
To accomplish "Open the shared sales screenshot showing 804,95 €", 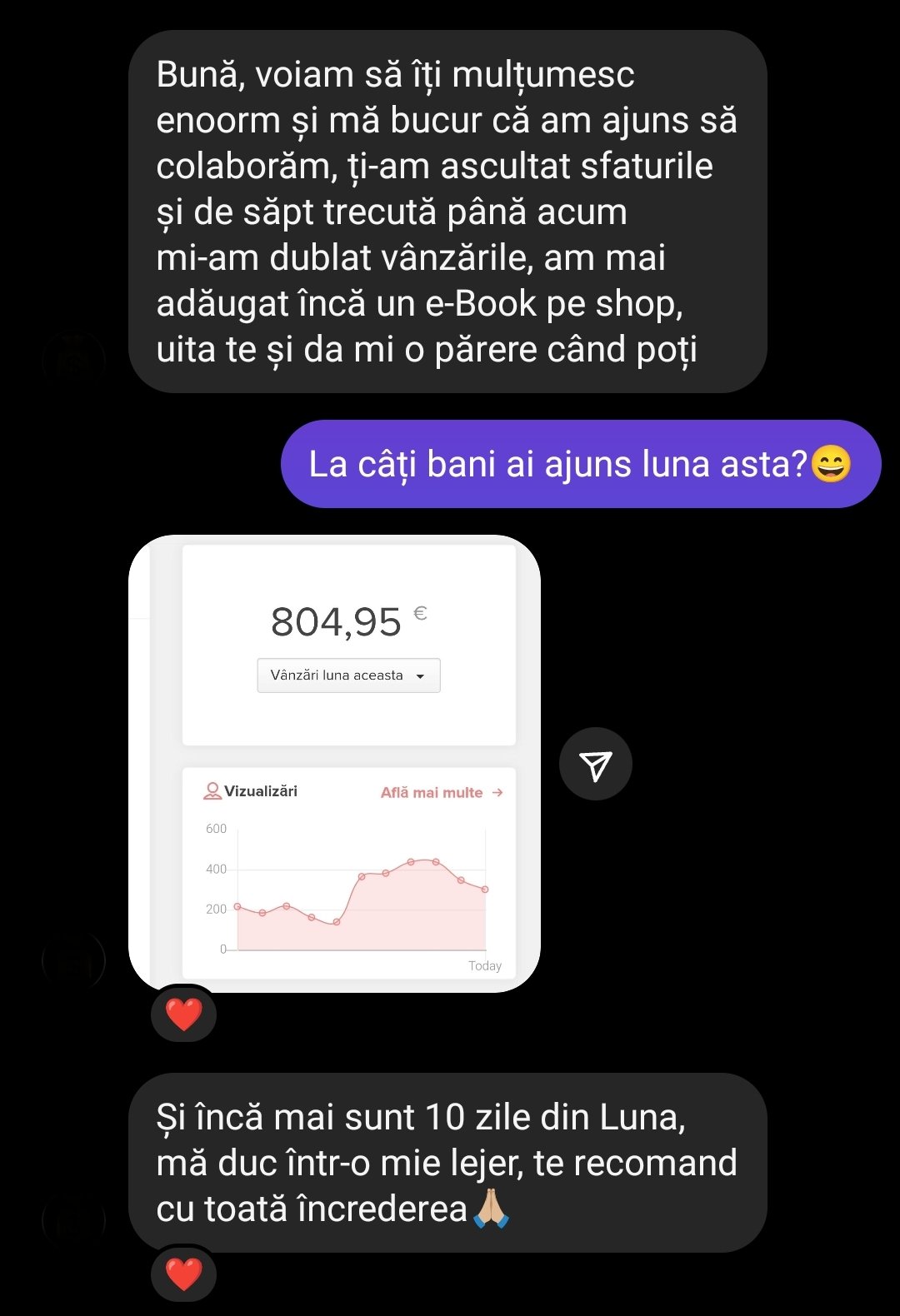I will pos(334,762).
